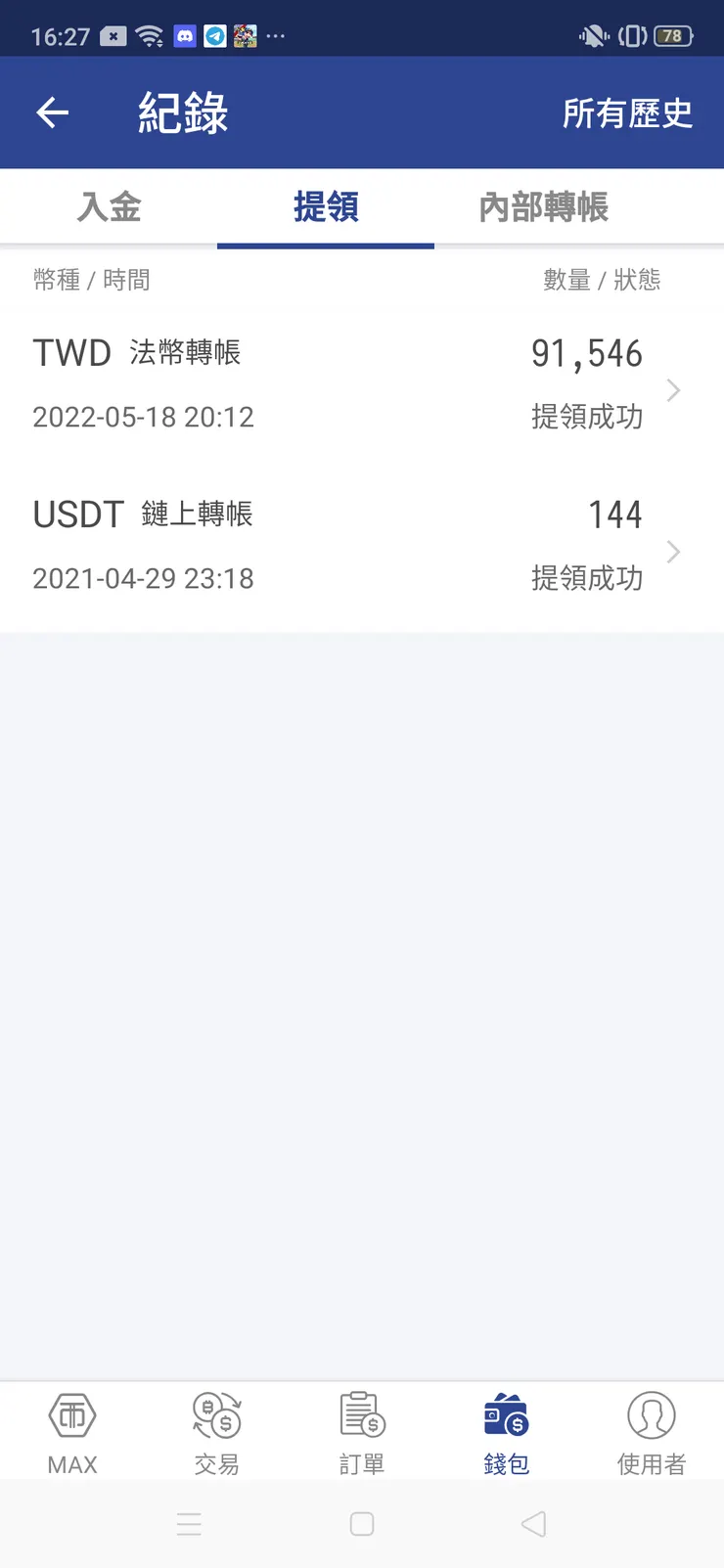
Task: Tap the 錢包 wallet icon
Action: tap(505, 1428)
